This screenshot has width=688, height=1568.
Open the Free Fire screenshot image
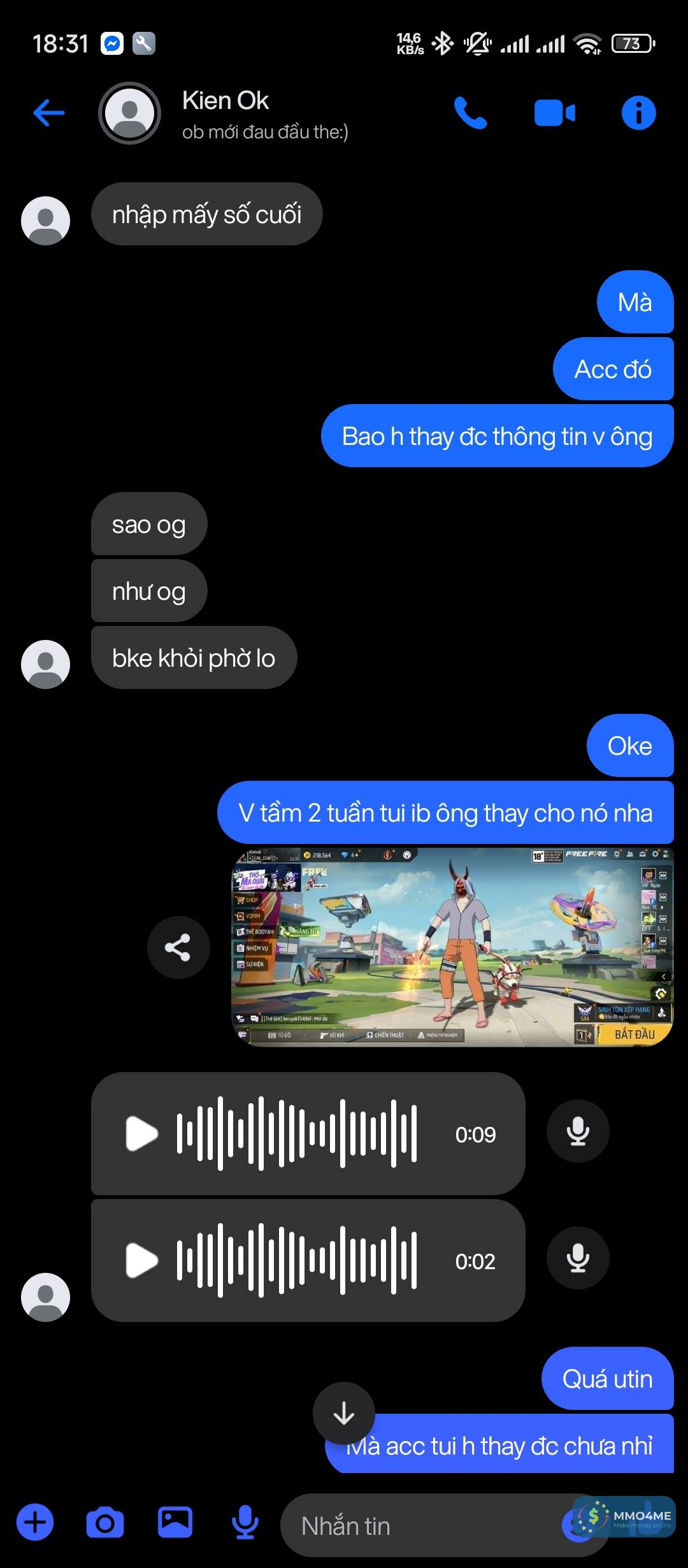(451, 947)
